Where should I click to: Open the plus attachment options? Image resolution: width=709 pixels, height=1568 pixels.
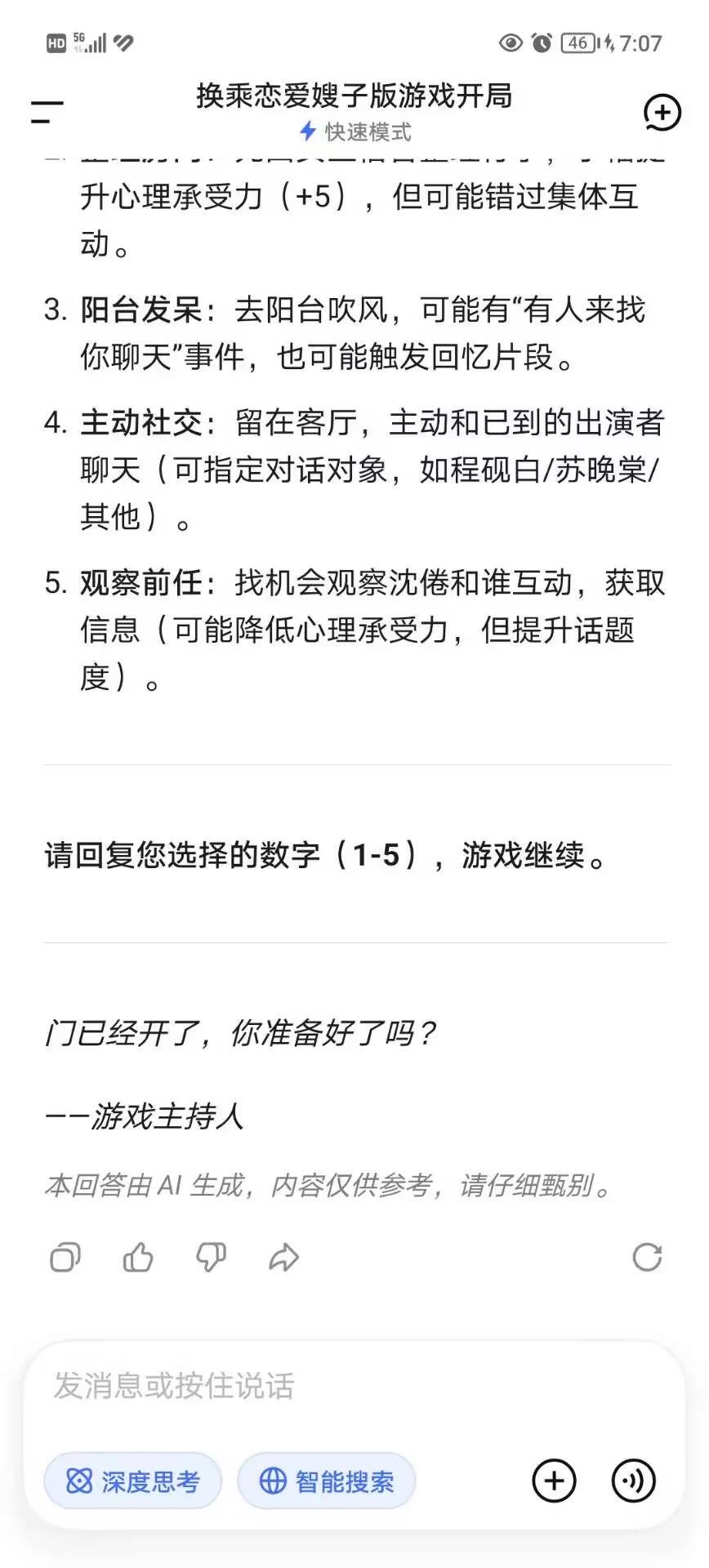(554, 1481)
